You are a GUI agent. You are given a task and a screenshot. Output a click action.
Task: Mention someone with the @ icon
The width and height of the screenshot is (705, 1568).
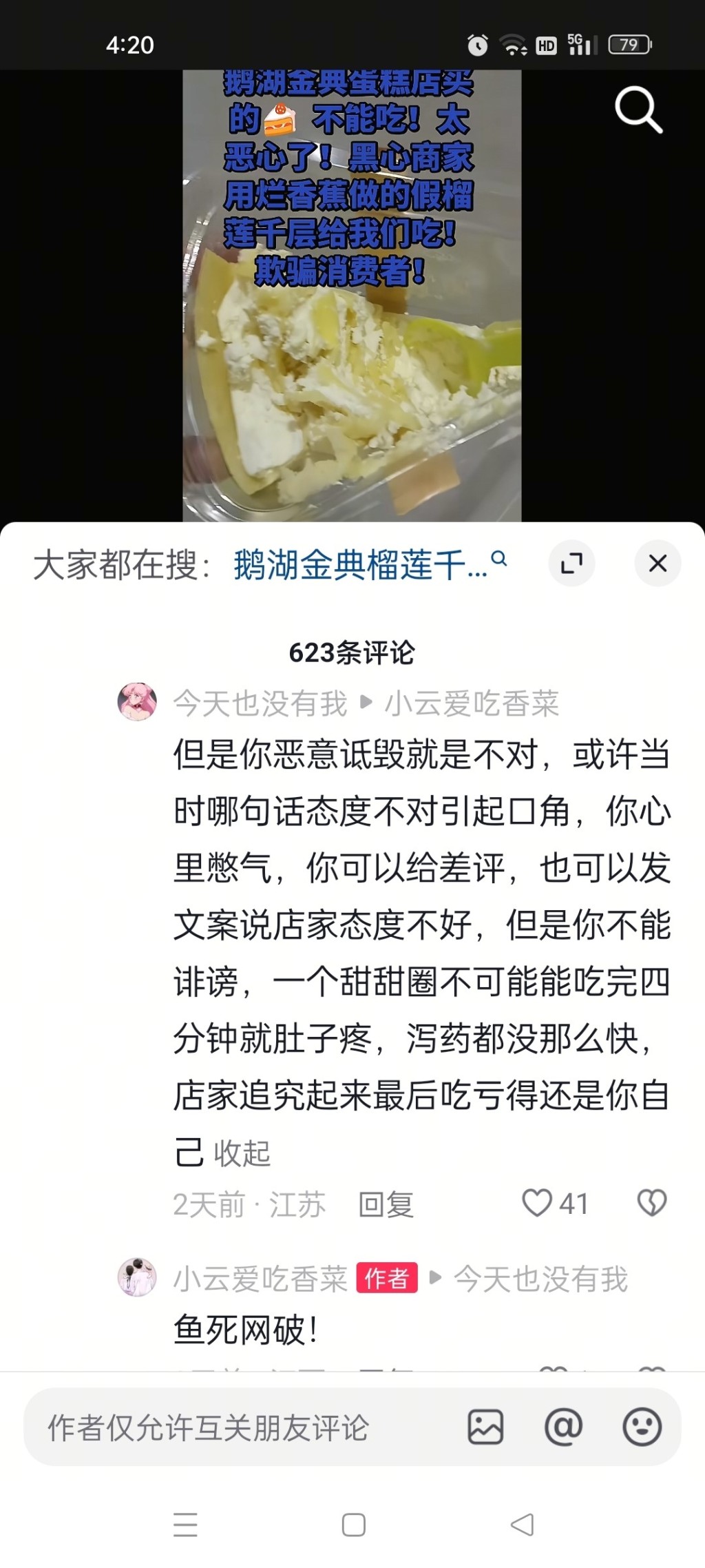(x=563, y=1427)
